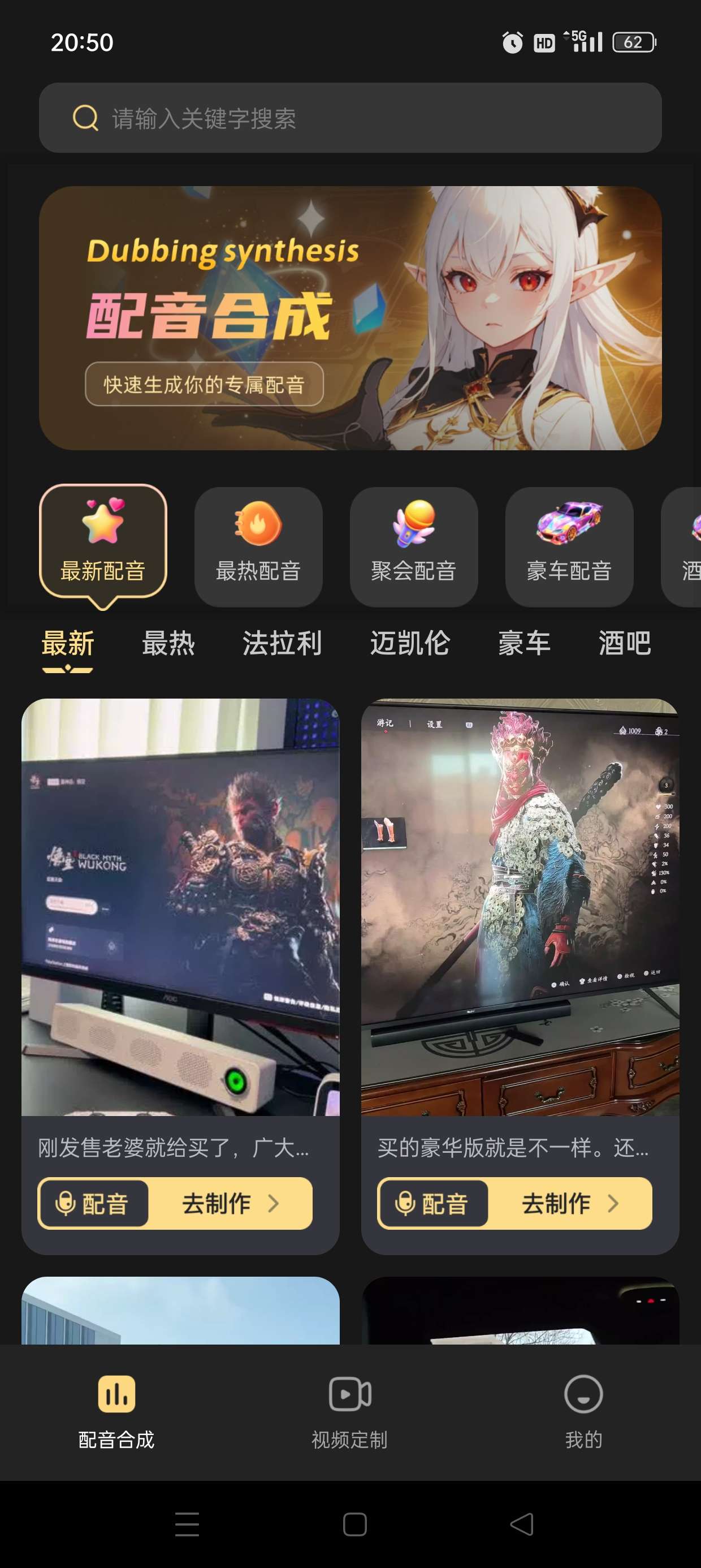The image size is (701, 1568).
Task: Open the 豪车配音 category
Action: click(x=568, y=545)
